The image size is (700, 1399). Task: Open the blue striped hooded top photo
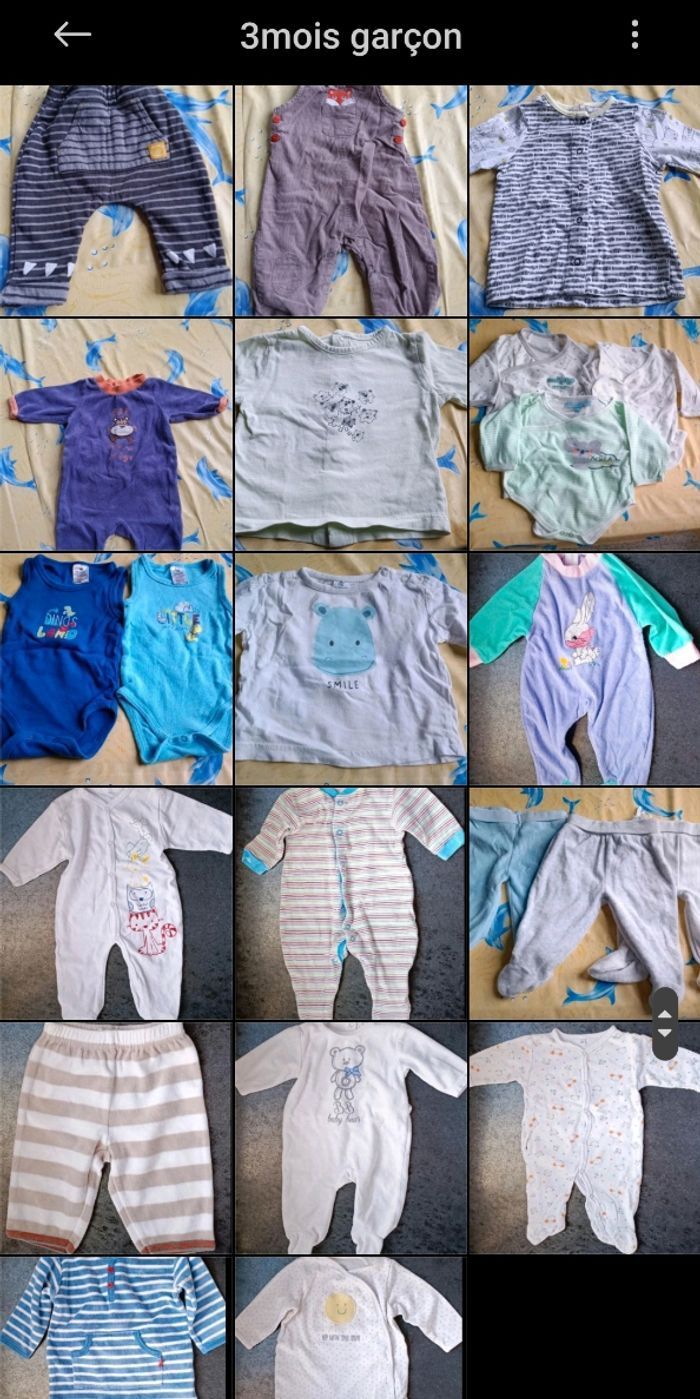click(116, 1328)
